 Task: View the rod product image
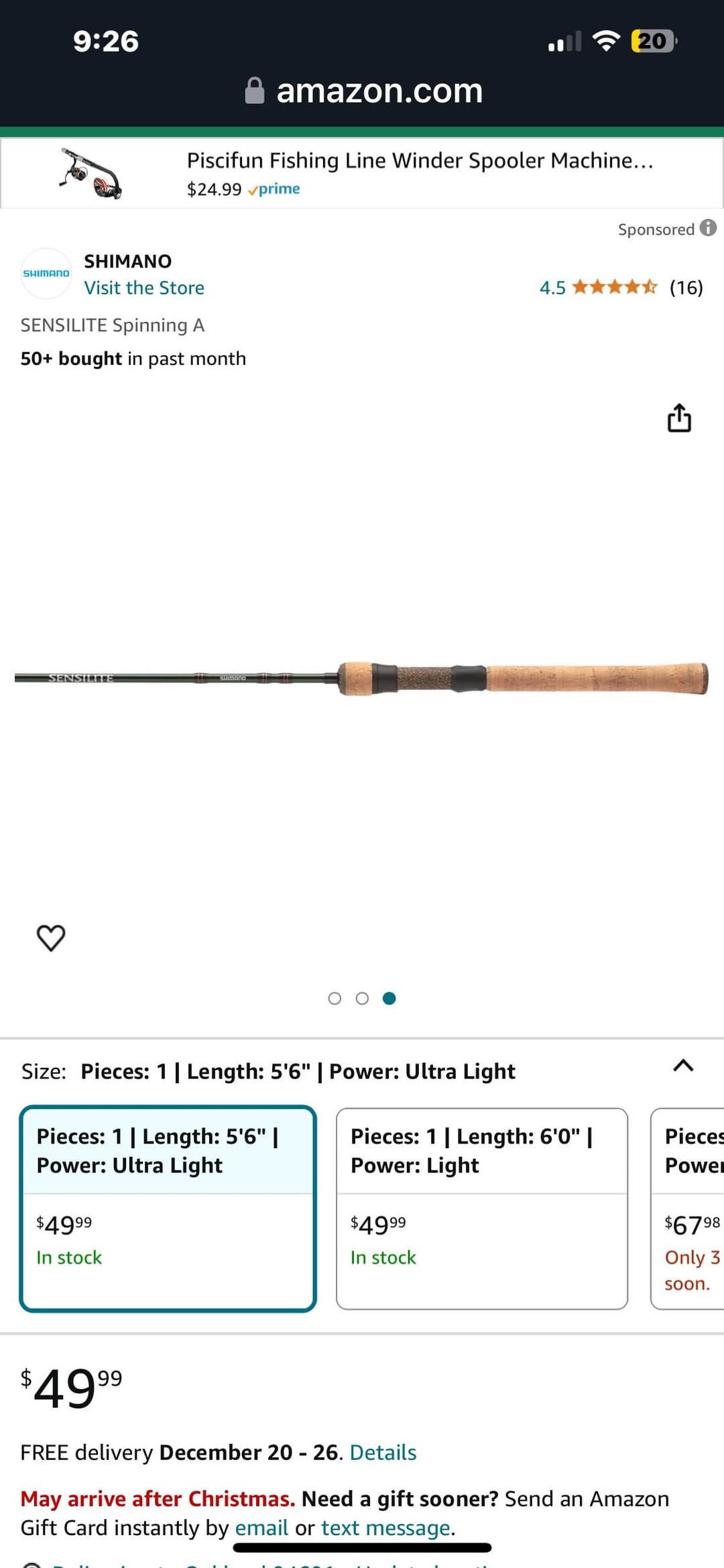(362, 677)
